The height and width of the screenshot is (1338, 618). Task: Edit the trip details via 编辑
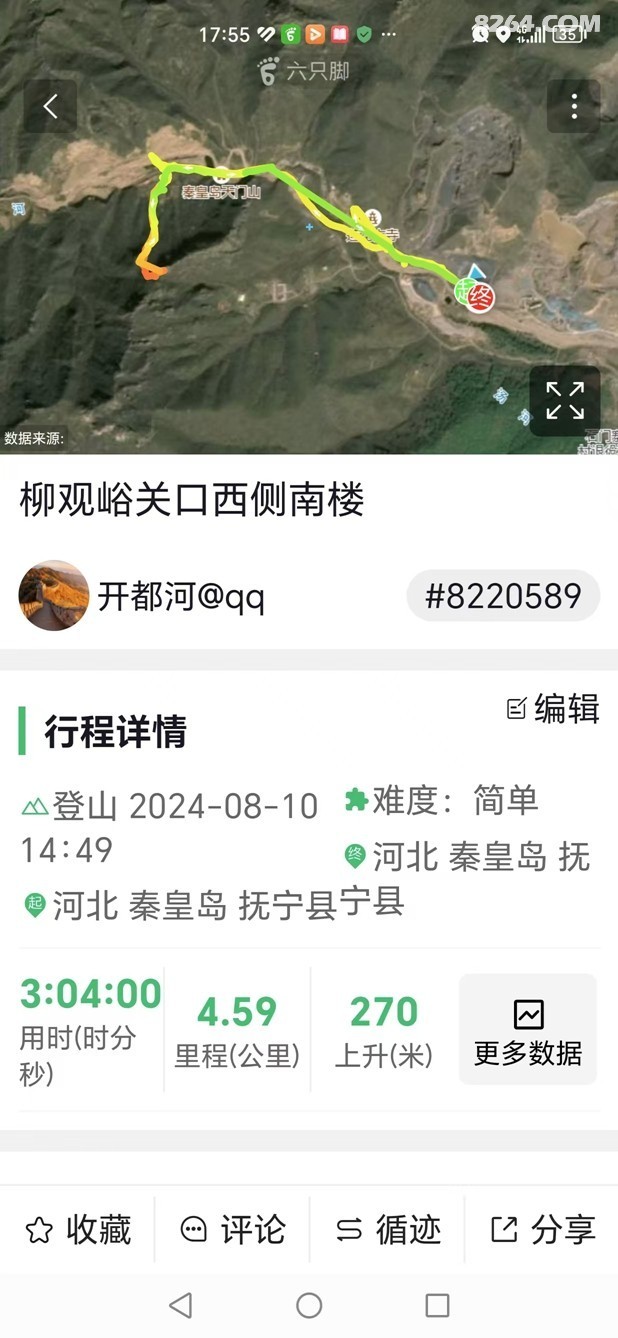pyautogui.click(x=553, y=708)
